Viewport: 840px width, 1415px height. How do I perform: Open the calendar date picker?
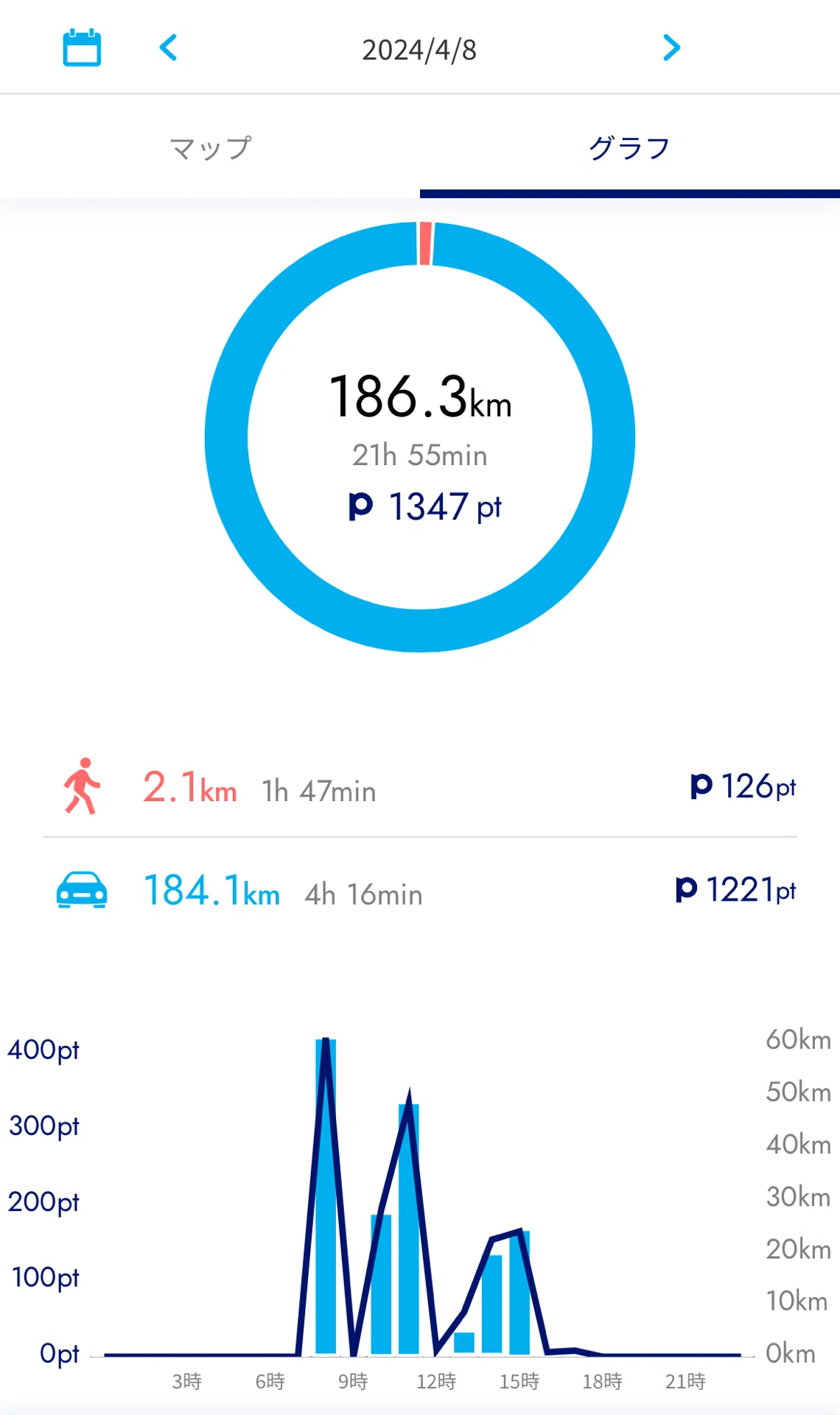coord(82,48)
